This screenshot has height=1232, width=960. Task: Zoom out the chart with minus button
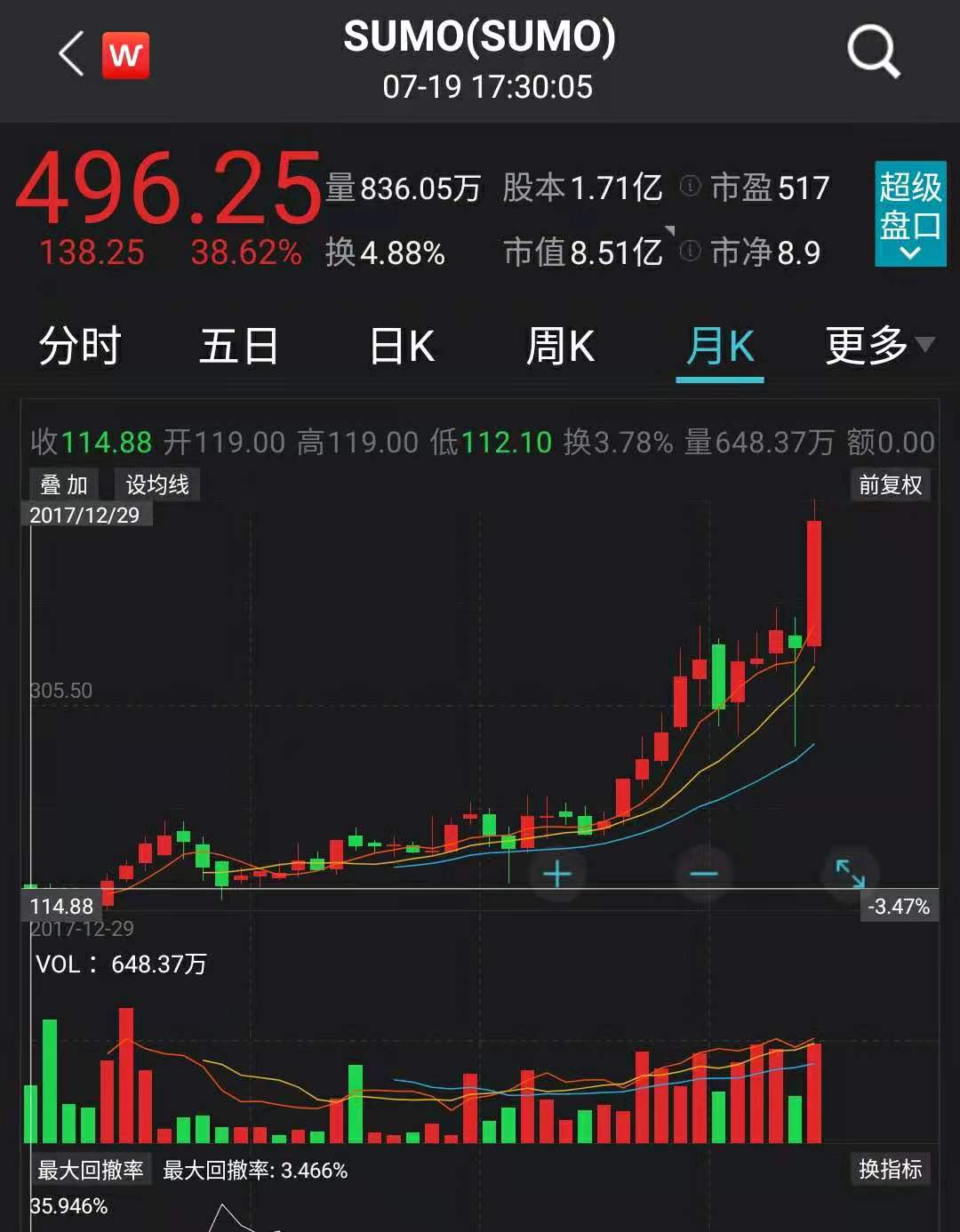tap(703, 875)
